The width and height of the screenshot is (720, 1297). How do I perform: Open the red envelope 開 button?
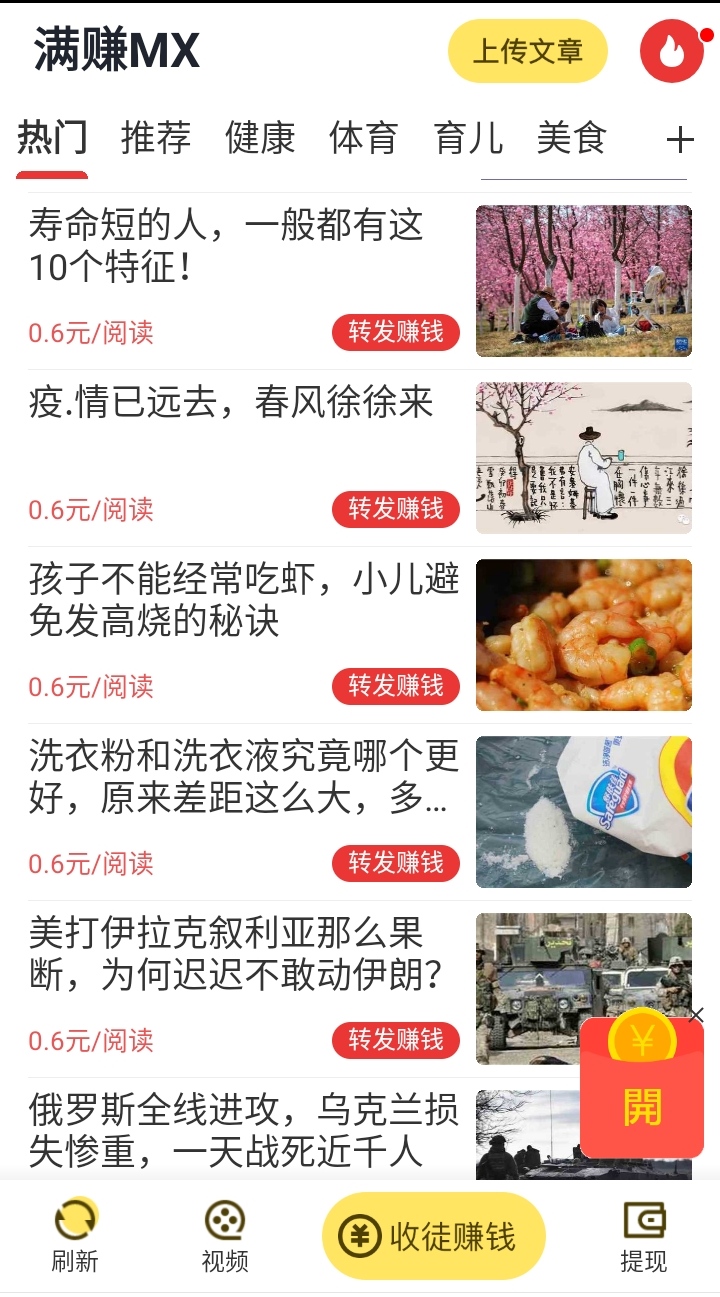tap(642, 1106)
